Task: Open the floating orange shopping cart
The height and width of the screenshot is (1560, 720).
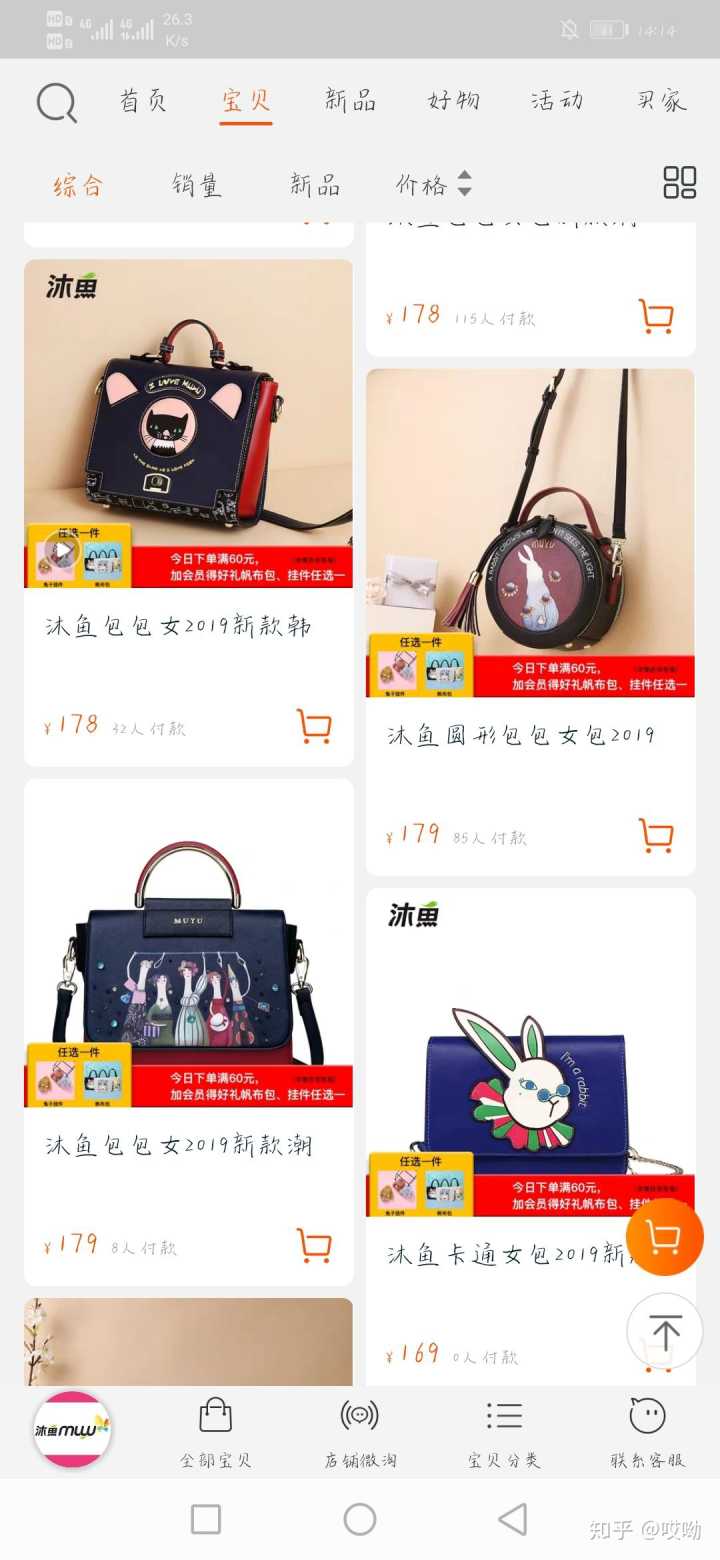Action: (664, 1237)
